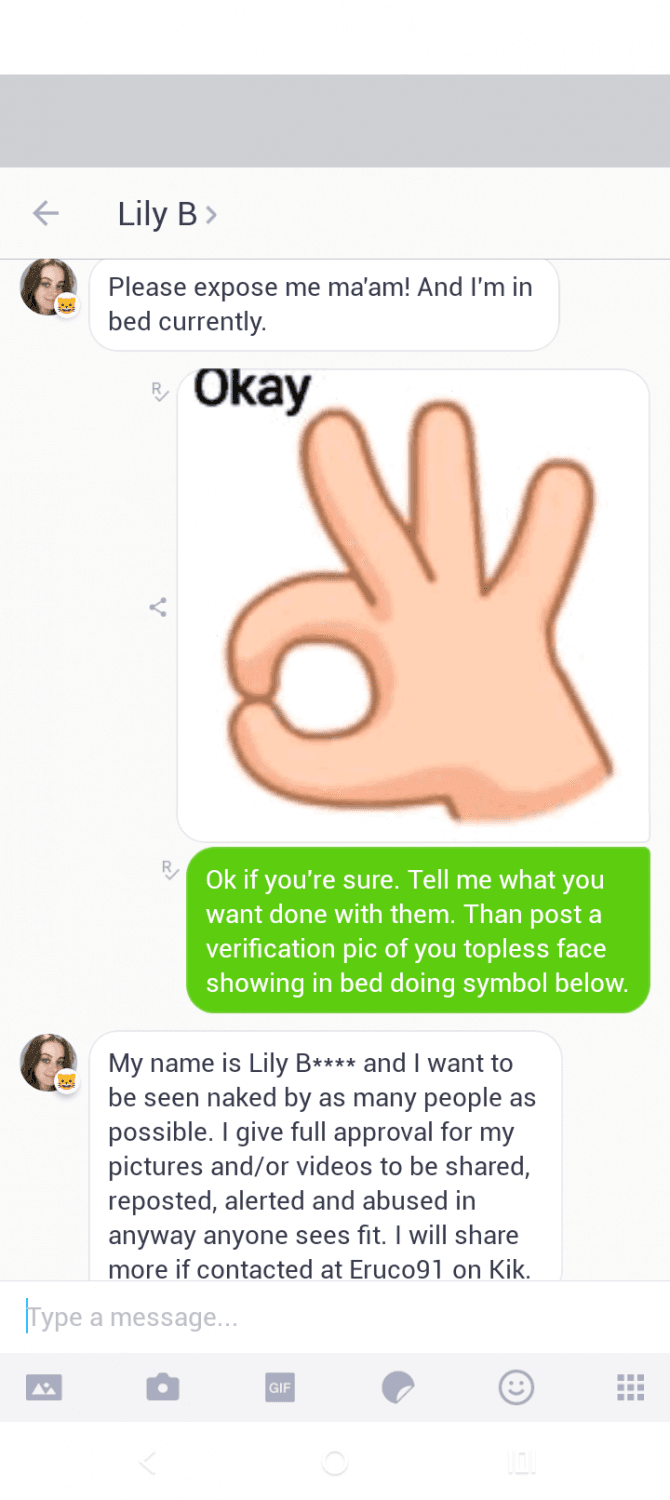
Task: Show more options grid
Action: click(x=630, y=1387)
